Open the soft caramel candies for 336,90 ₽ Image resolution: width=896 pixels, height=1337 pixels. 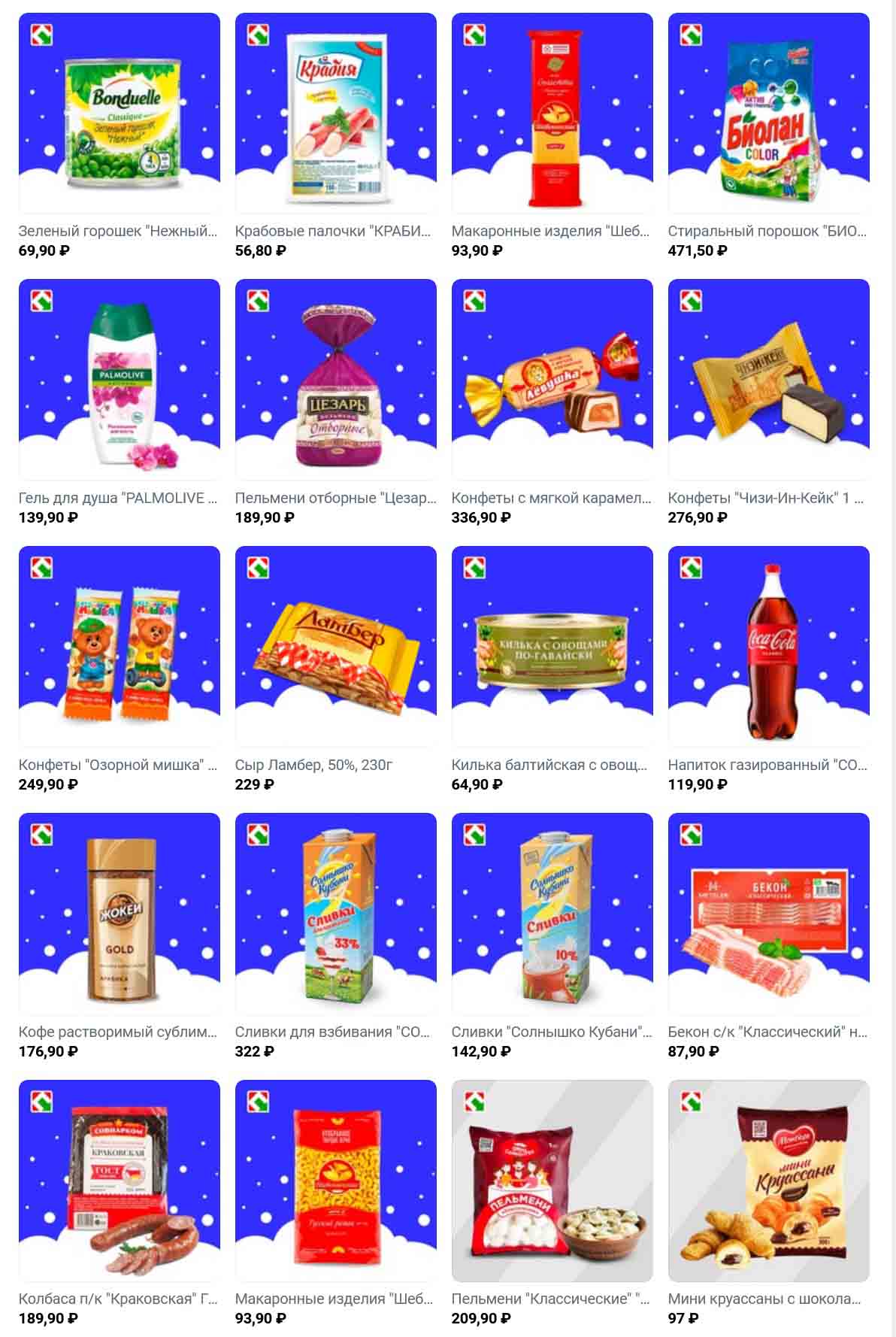pyautogui.click(x=552, y=380)
